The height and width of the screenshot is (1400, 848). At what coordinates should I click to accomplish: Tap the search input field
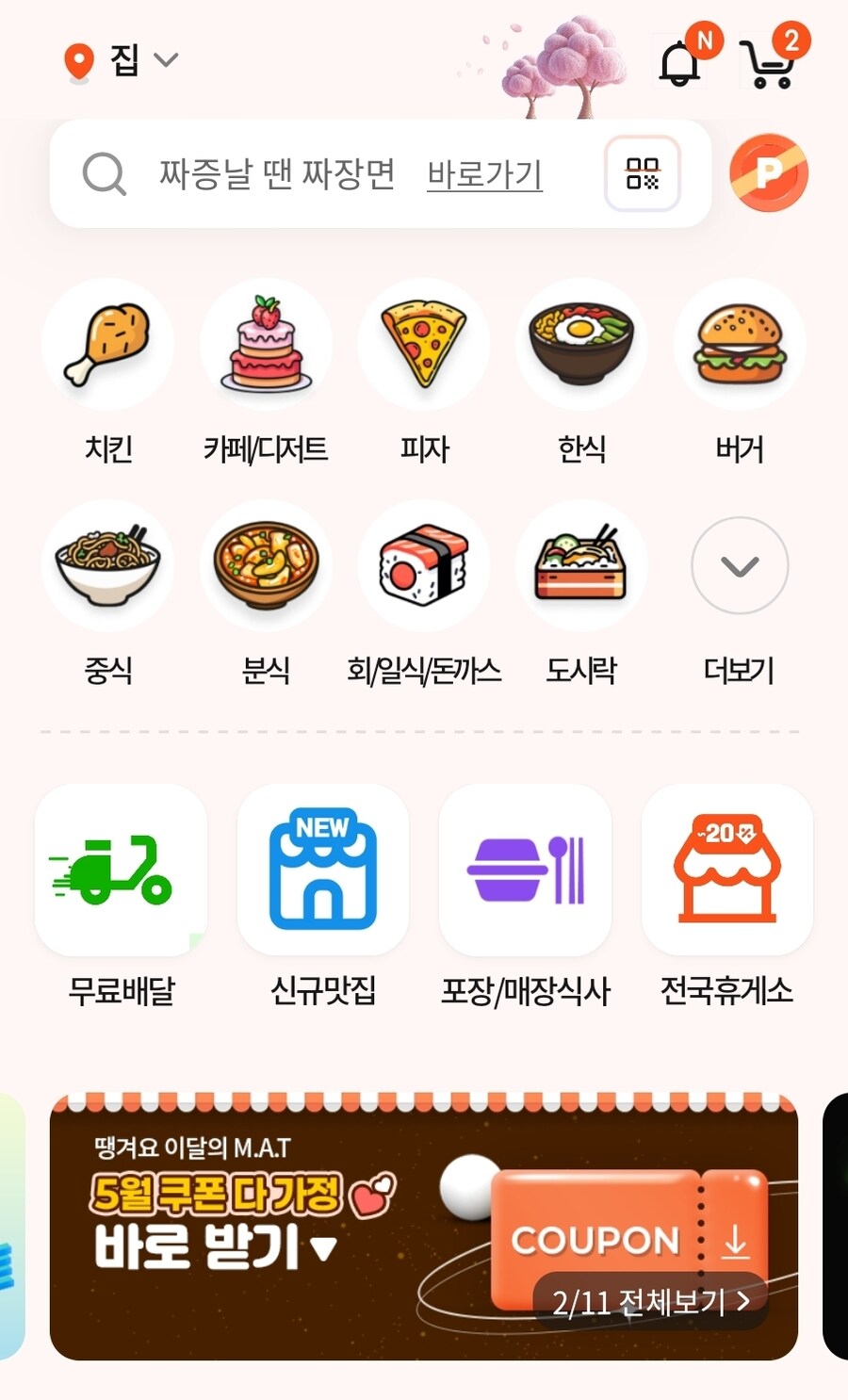click(273, 172)
